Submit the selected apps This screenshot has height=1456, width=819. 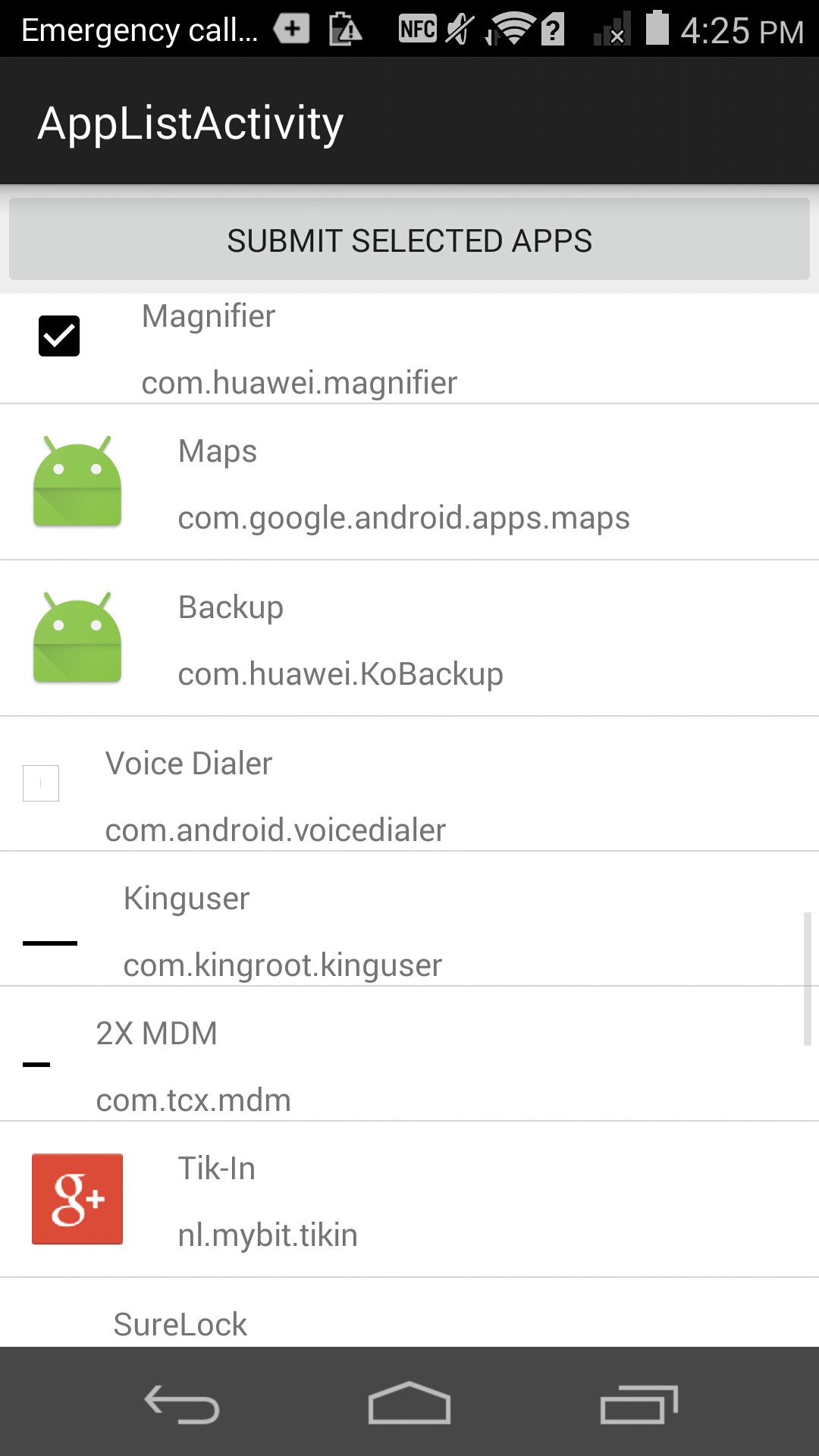coord(409,240)
